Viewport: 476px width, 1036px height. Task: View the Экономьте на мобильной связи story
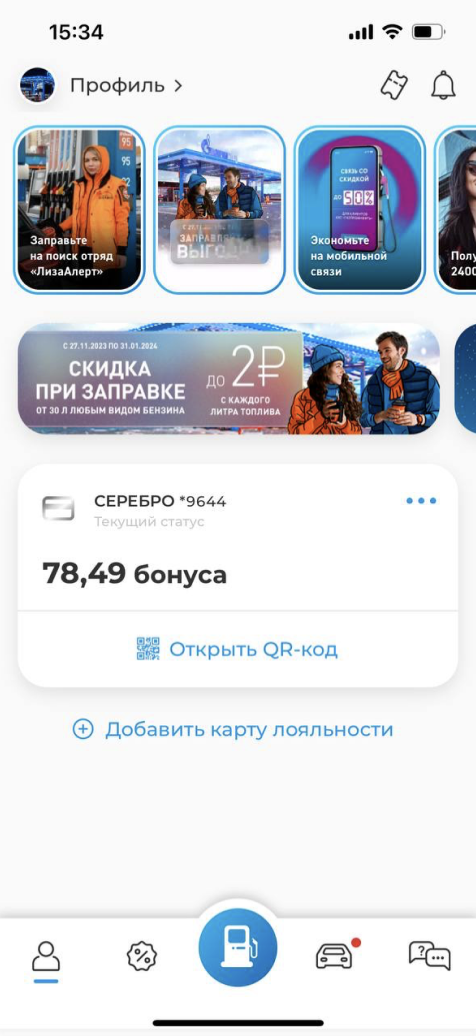(359, 209)
